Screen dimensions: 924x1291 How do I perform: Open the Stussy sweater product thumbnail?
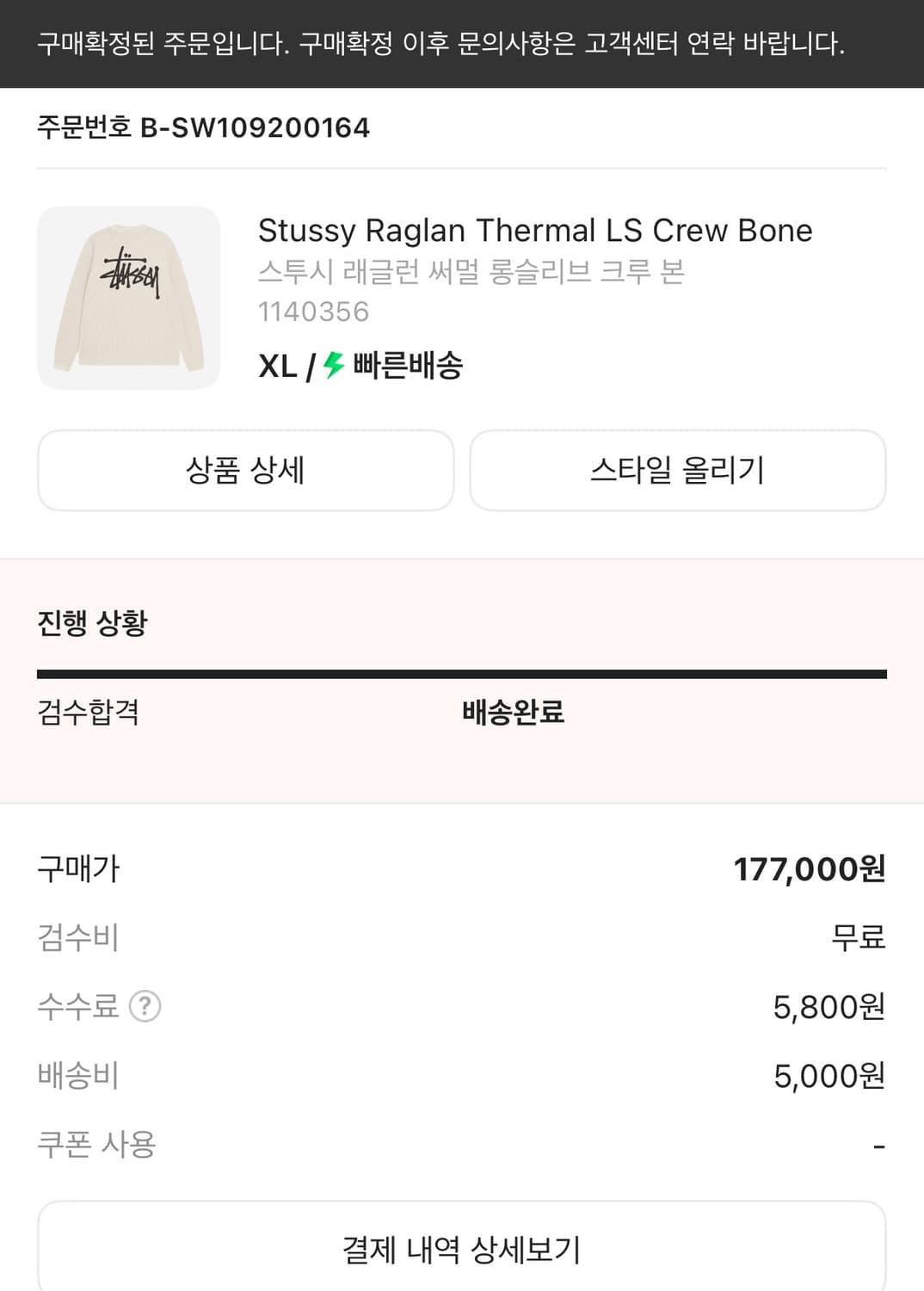click(127, 297)
